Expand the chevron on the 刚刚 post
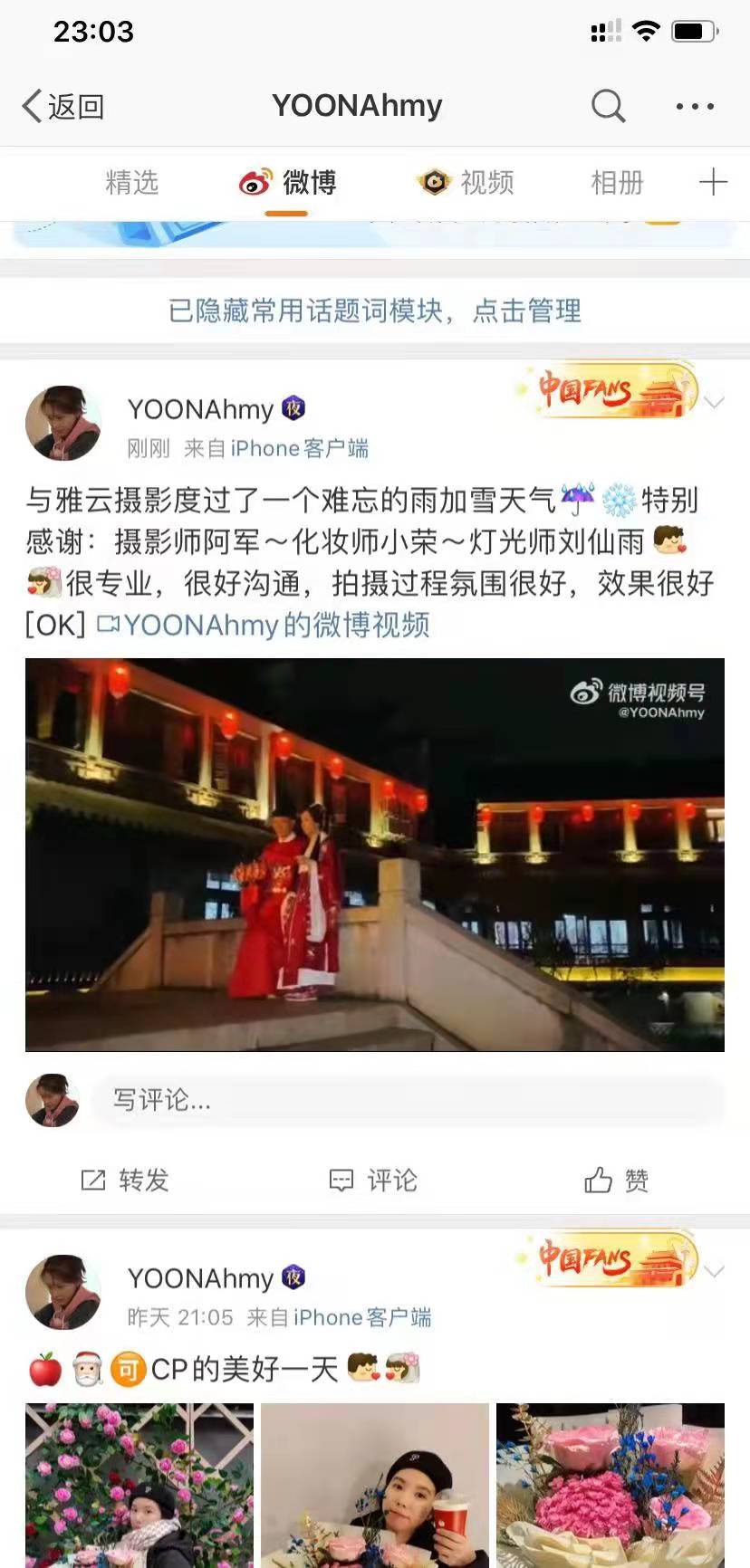750x1568 pixels. click(x=715, y=402)
